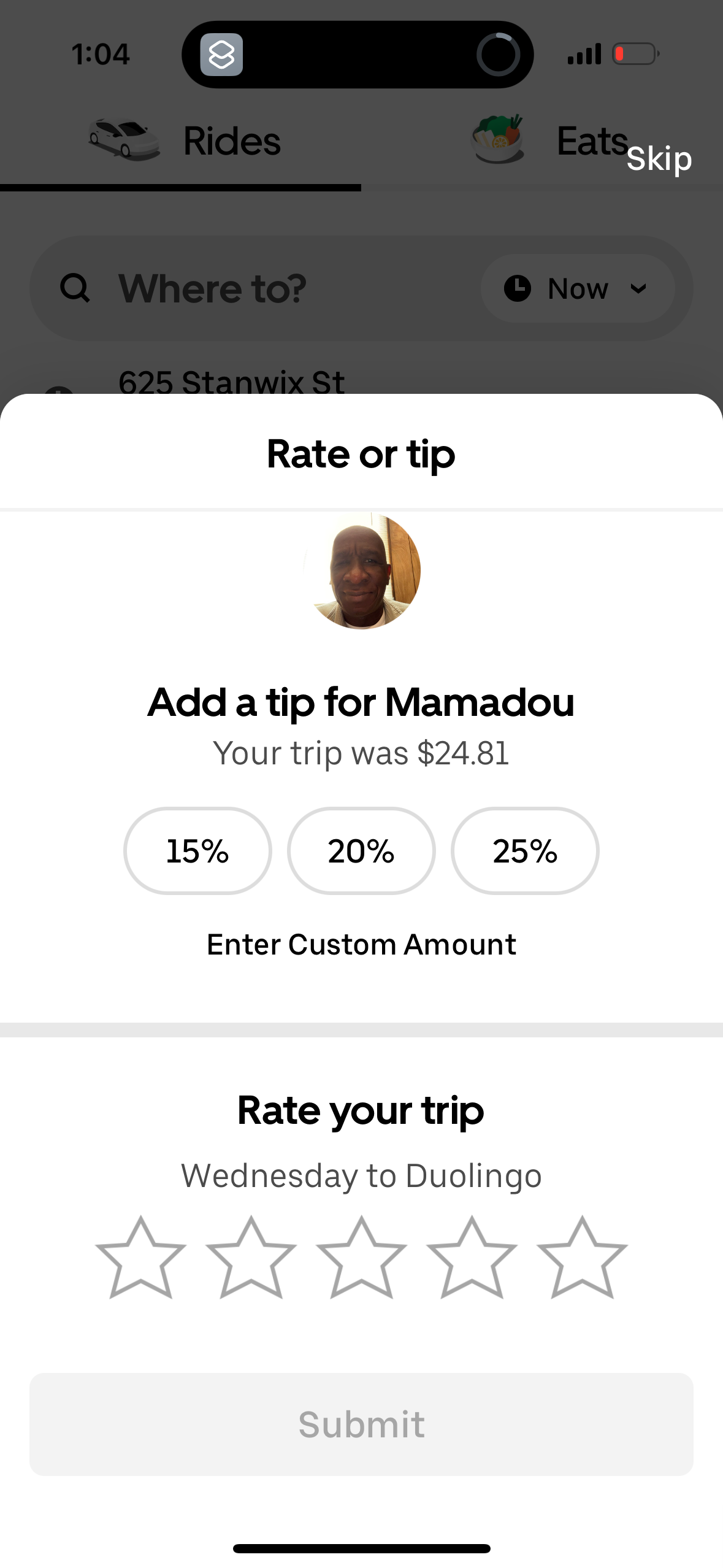
Task: Give the trip a five-star rating
Action: [x=581, y=1258]
